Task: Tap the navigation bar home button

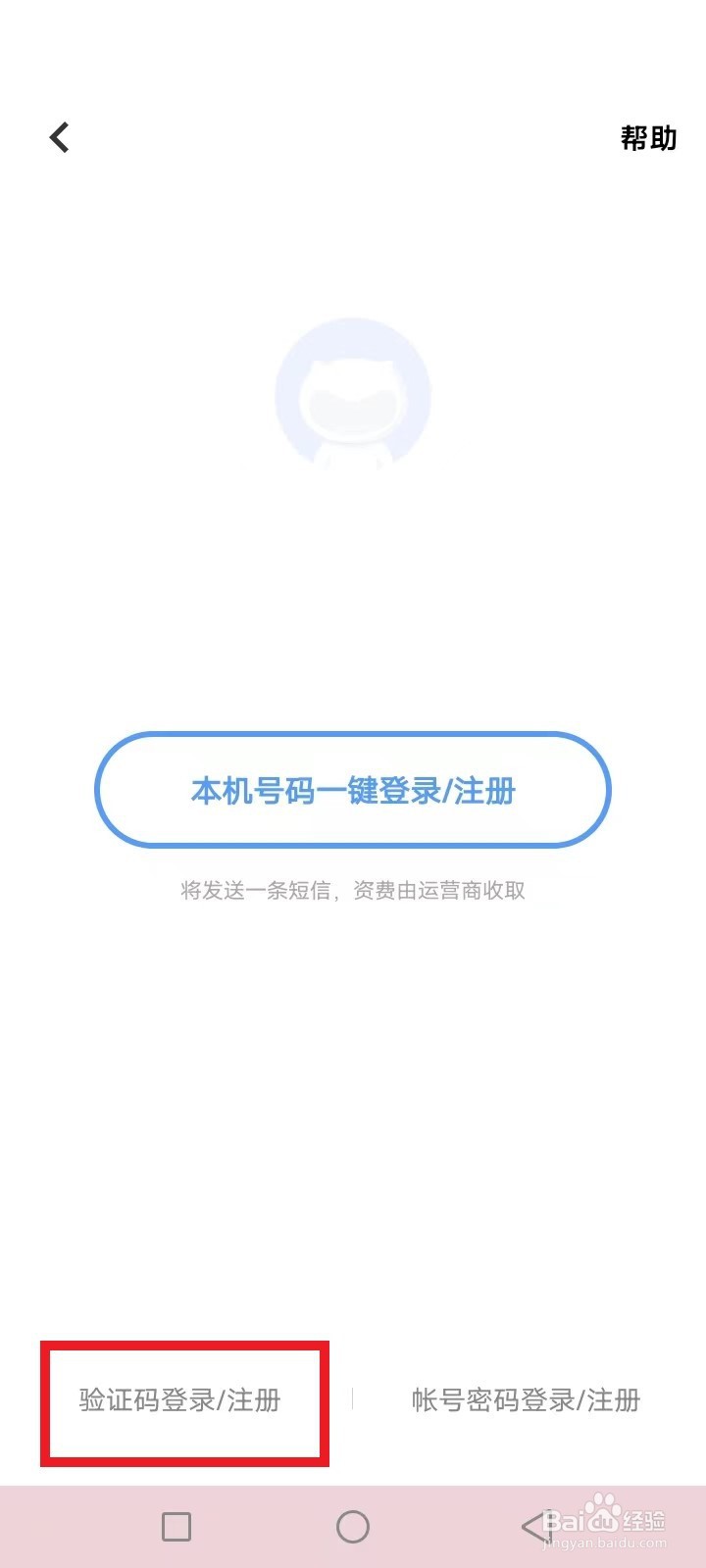Action: pos(353,1526)
